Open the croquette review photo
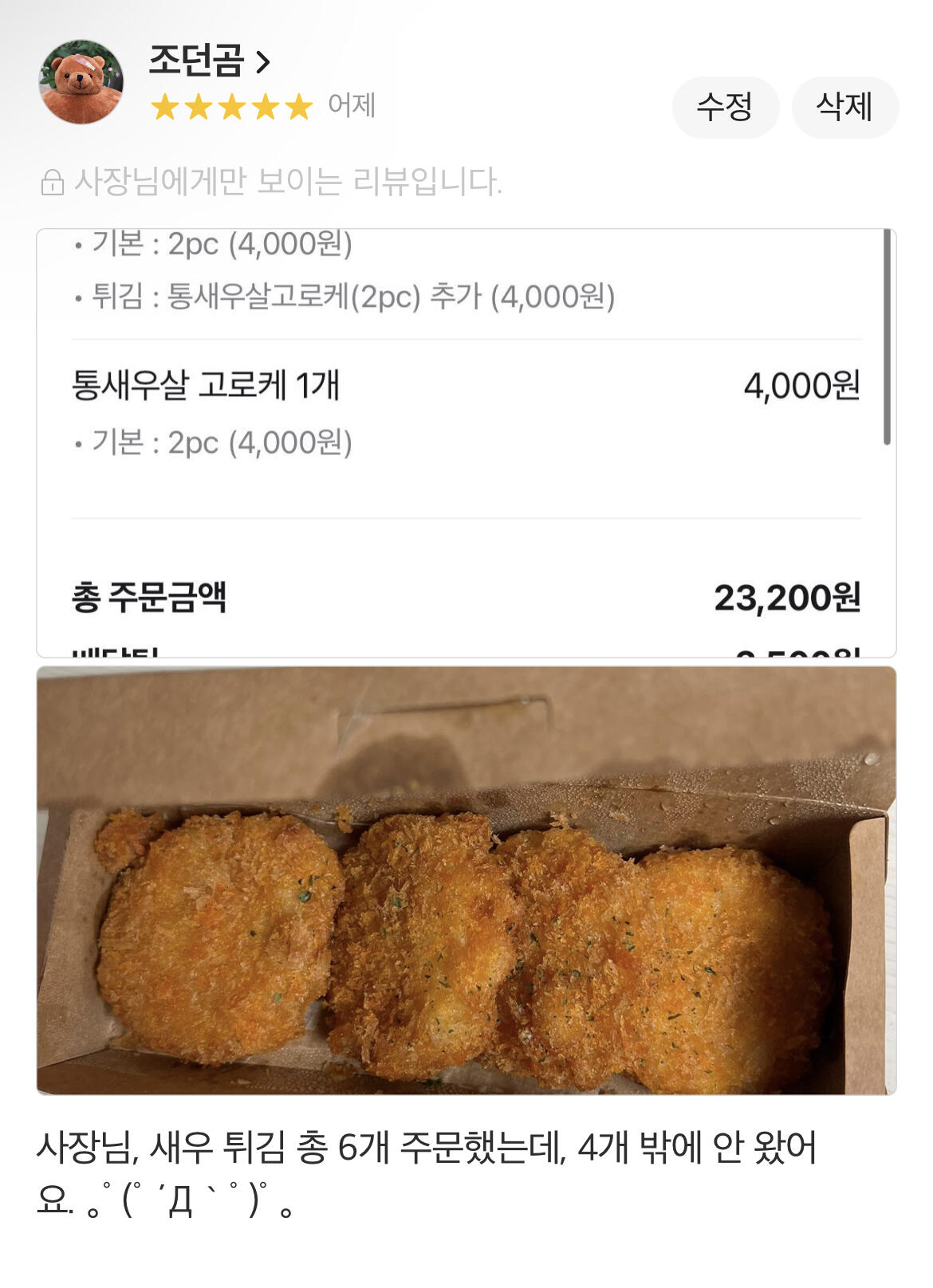 (x=466, y=880)
